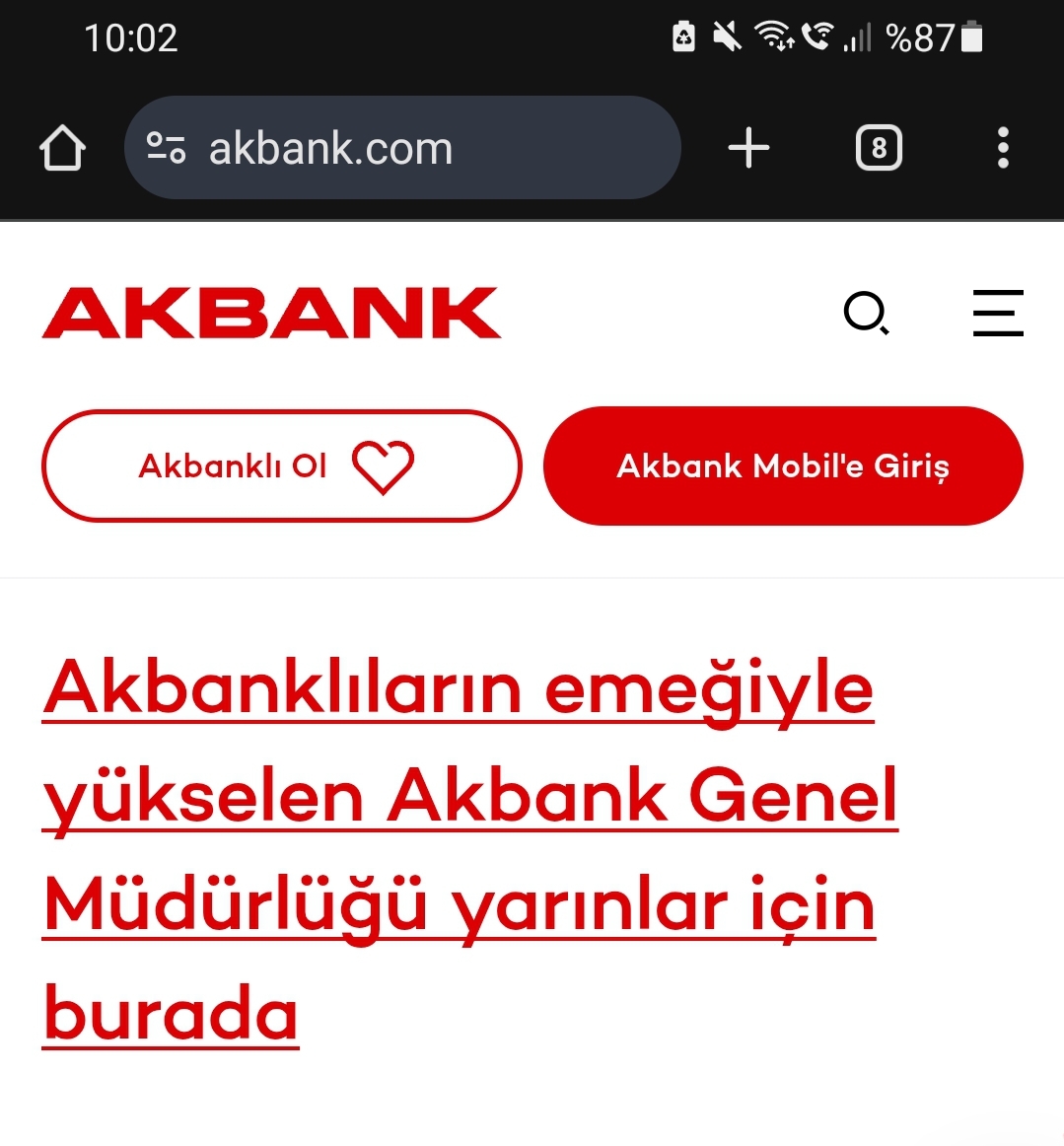
Task: Go to the browser home page
Action: coord(62,148)
